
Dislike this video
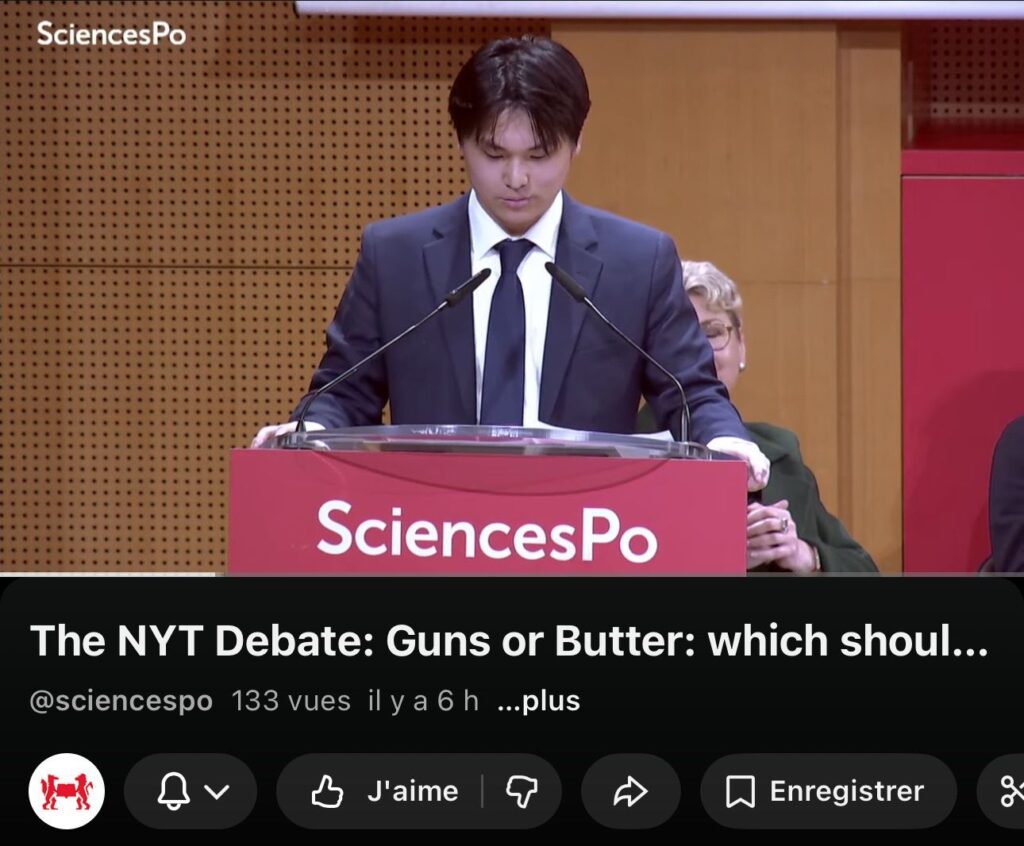pos(522,792)
